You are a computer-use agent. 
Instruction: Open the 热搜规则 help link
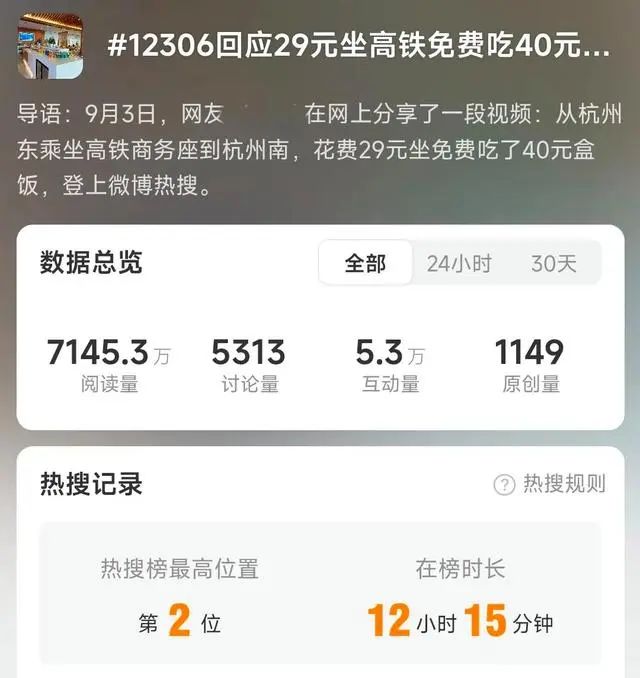click(549, 484)
